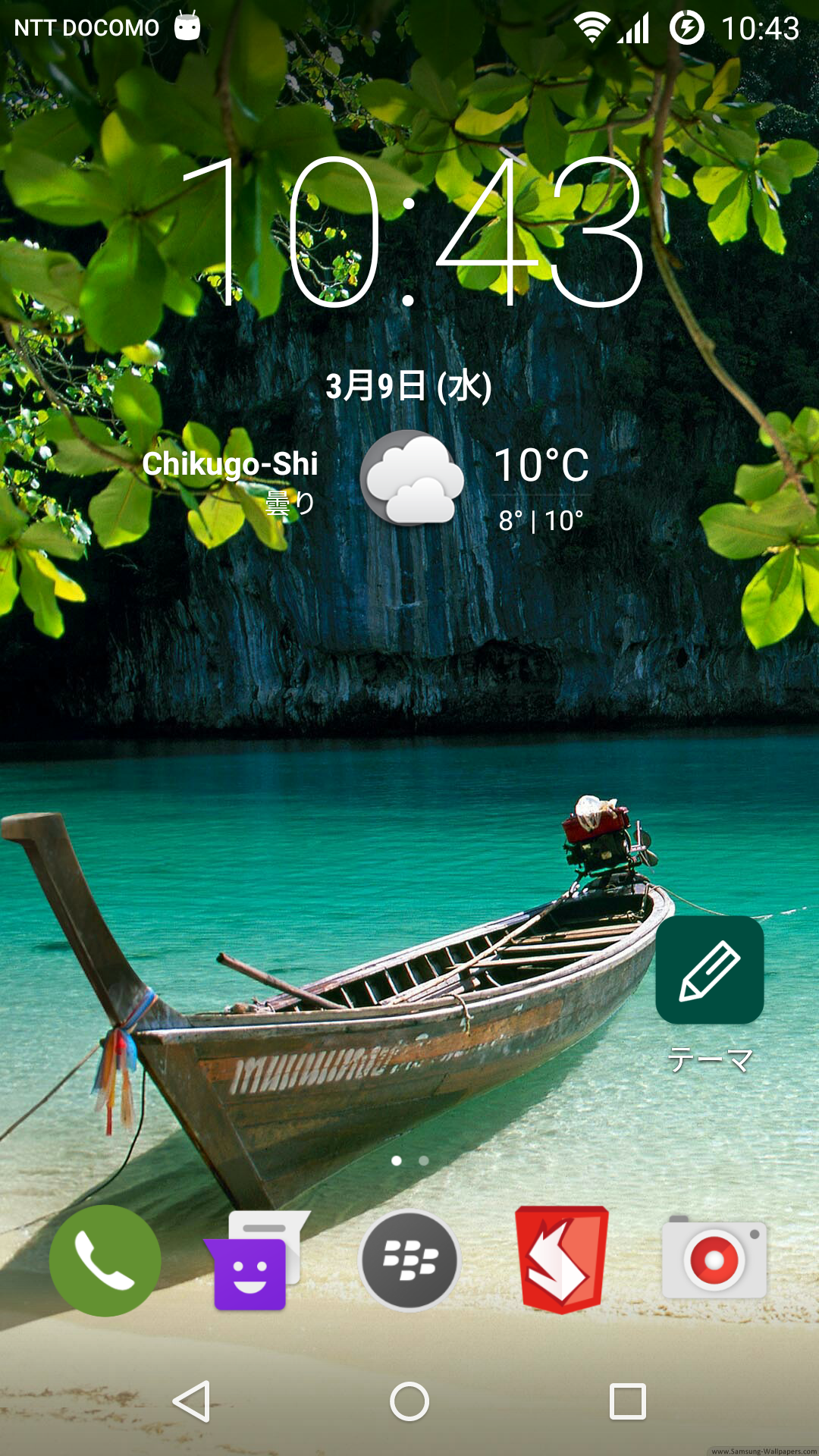819x1456 pixels.
Task: Open the BlackBerry app drawer button
Action: [409, 1260]
